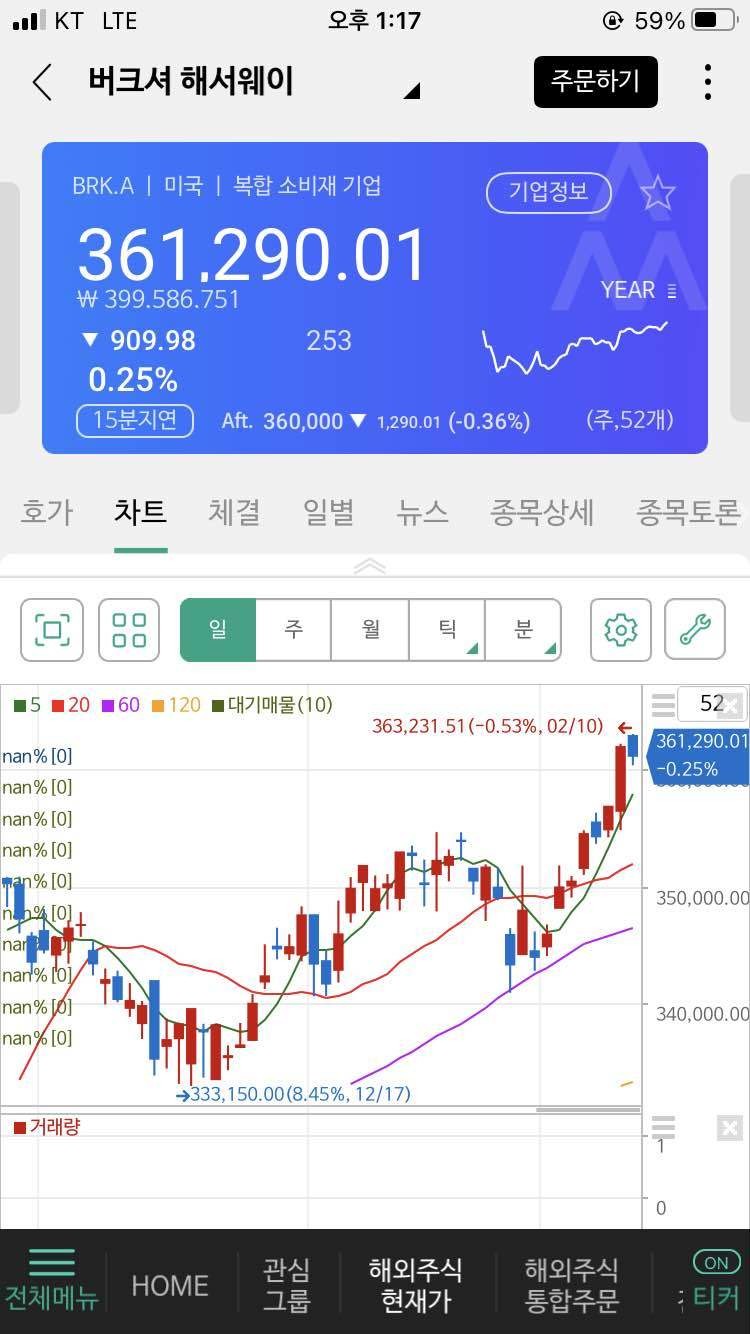Viewport: 750px width, 1334px height.
Task: Go back with the arrow icon
Action: pyautogui.click(x=40, y=82)
